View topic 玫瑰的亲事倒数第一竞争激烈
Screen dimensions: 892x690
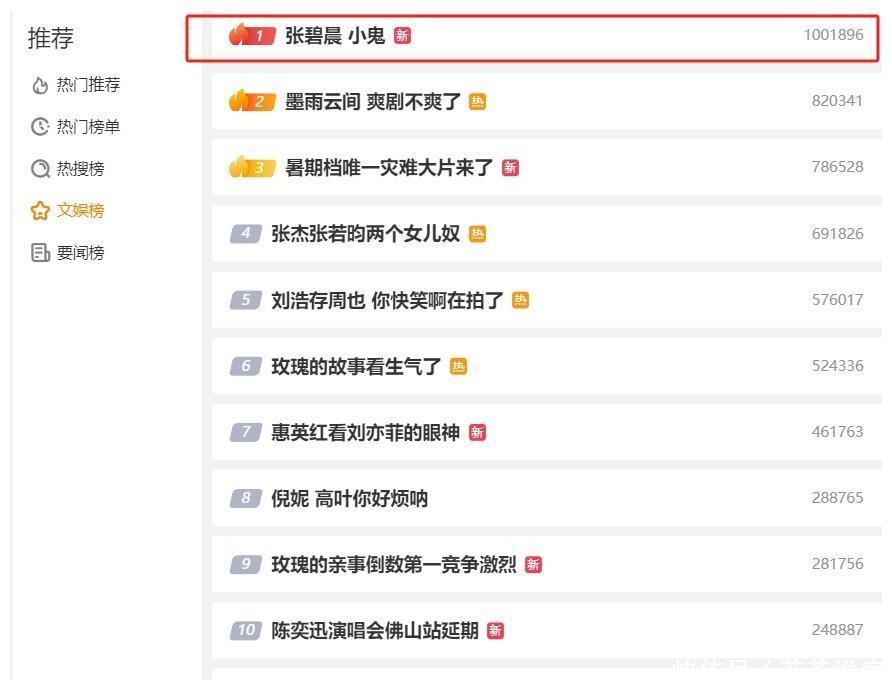point(393,564)
